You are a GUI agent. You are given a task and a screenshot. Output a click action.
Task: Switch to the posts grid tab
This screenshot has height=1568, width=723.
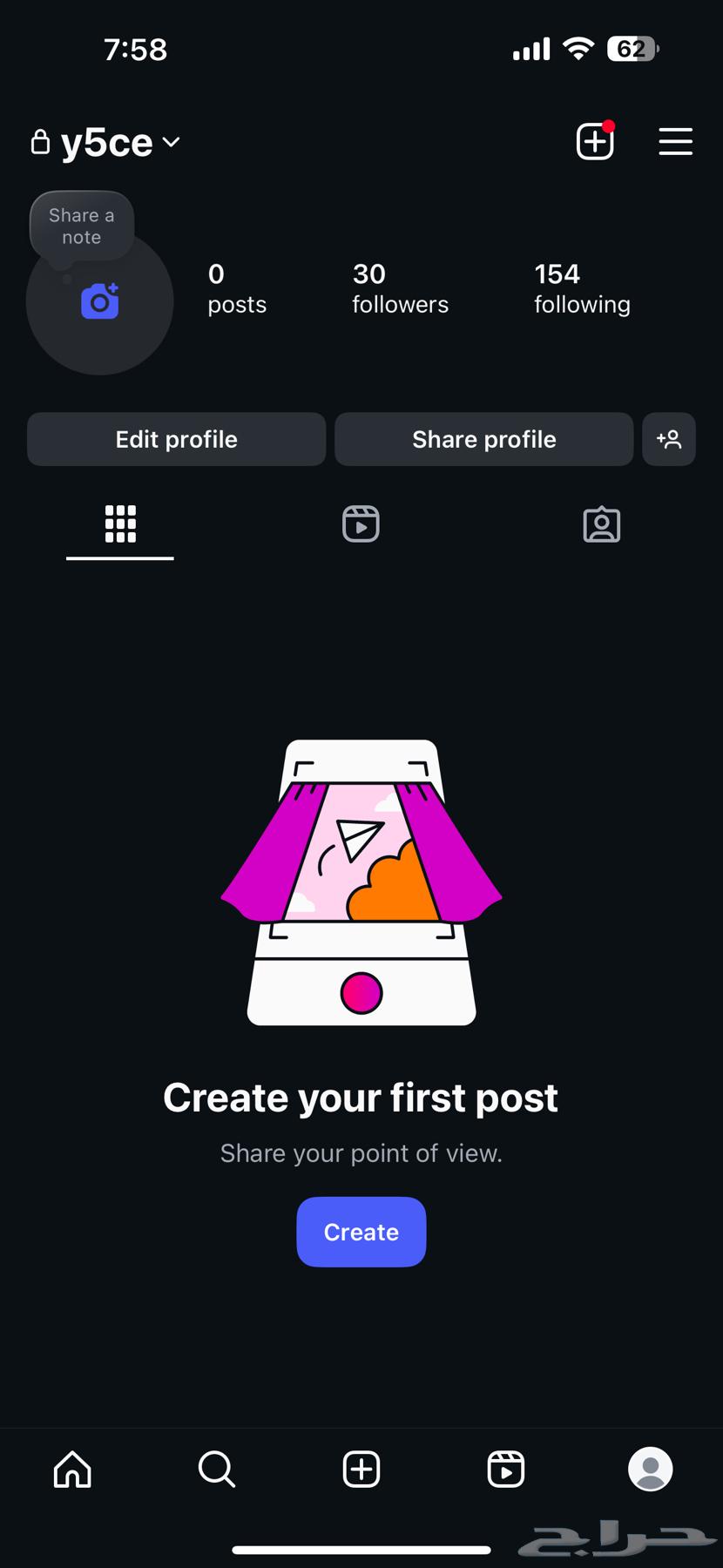pos(120,524)
